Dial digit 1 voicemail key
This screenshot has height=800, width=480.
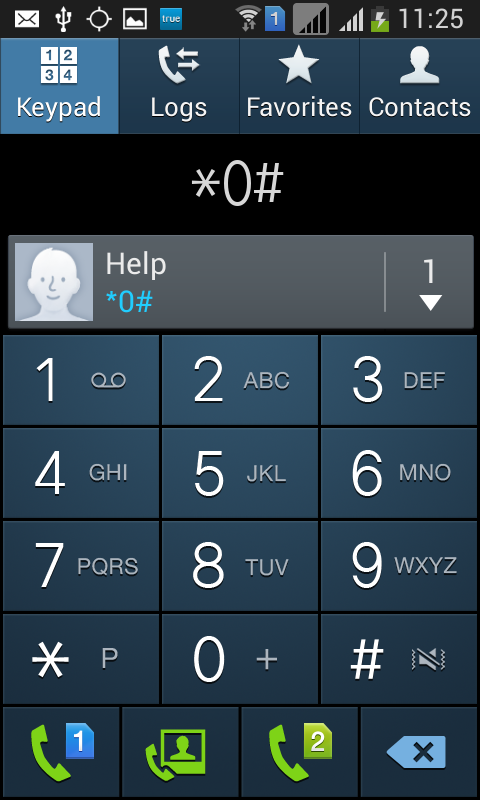(81, 380)
